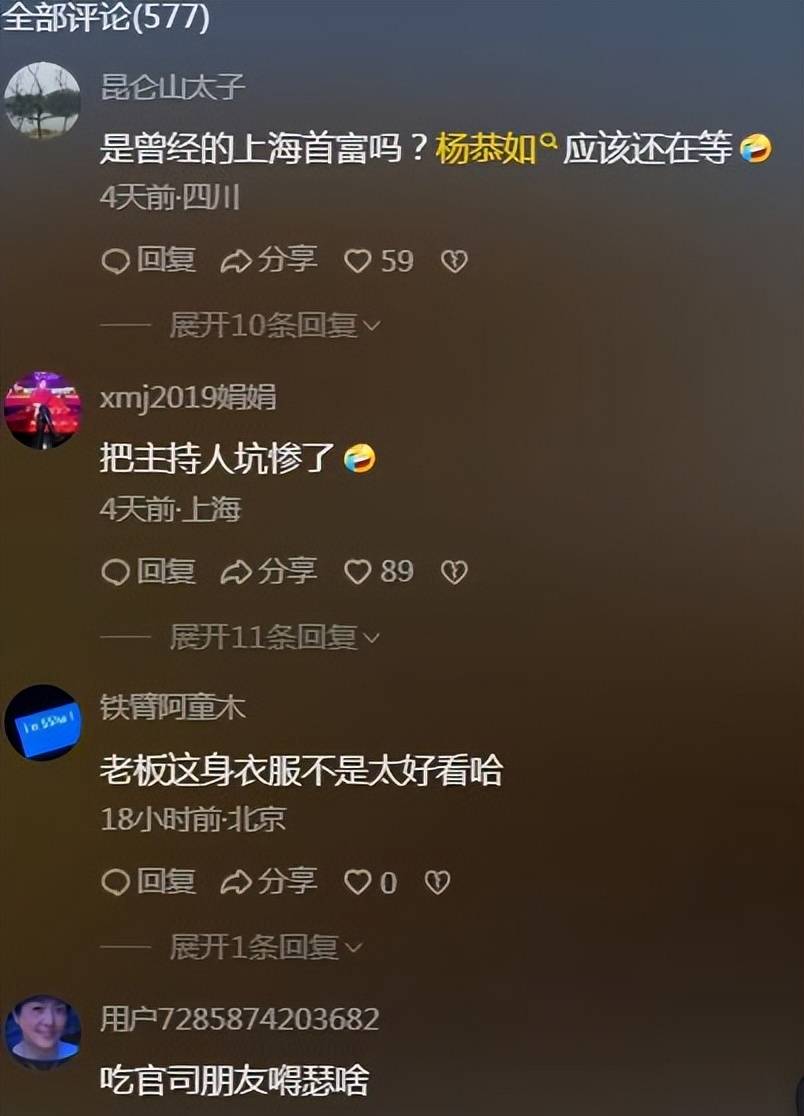Share 铁臂阿童木's comment
Screen dimensions: 804x1116
268,882
